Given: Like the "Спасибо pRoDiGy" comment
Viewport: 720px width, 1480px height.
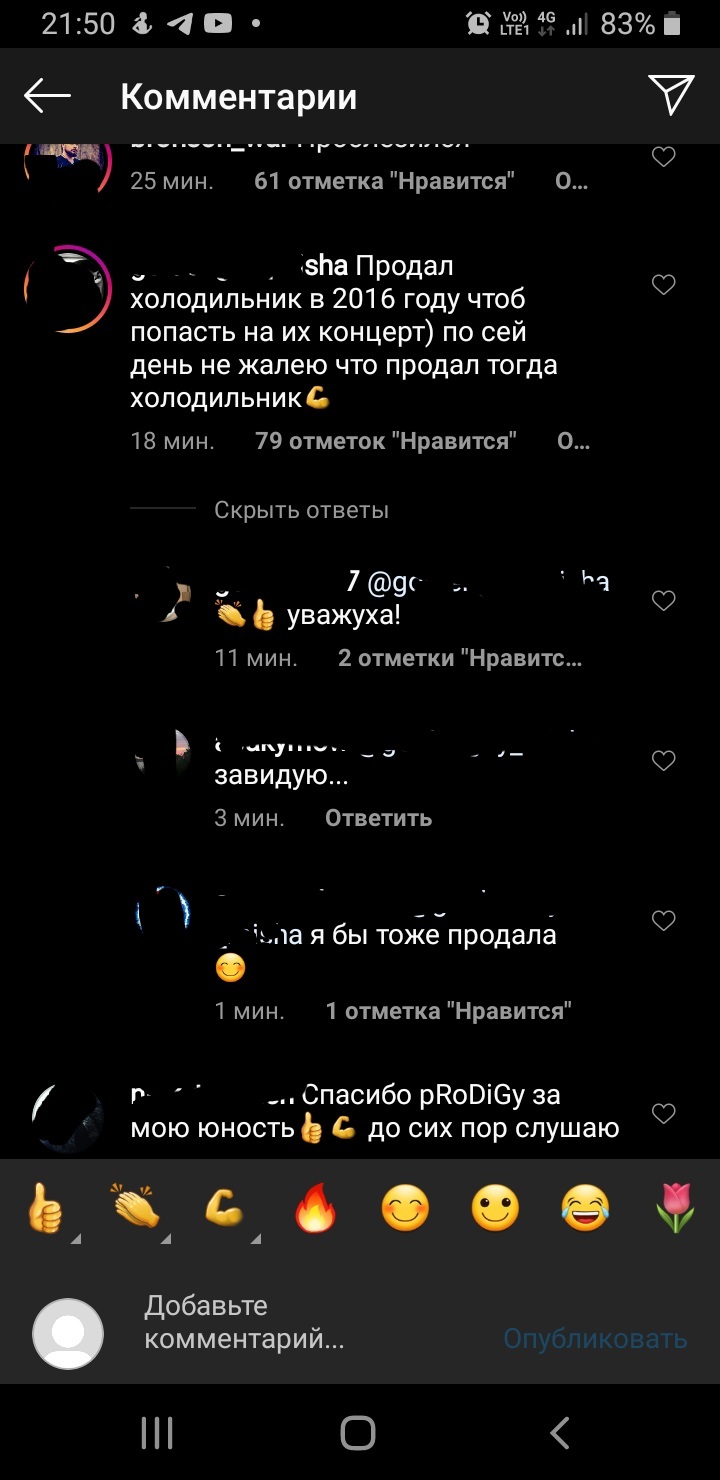Looking at the screenshot, I should [x=664, y=1113].
